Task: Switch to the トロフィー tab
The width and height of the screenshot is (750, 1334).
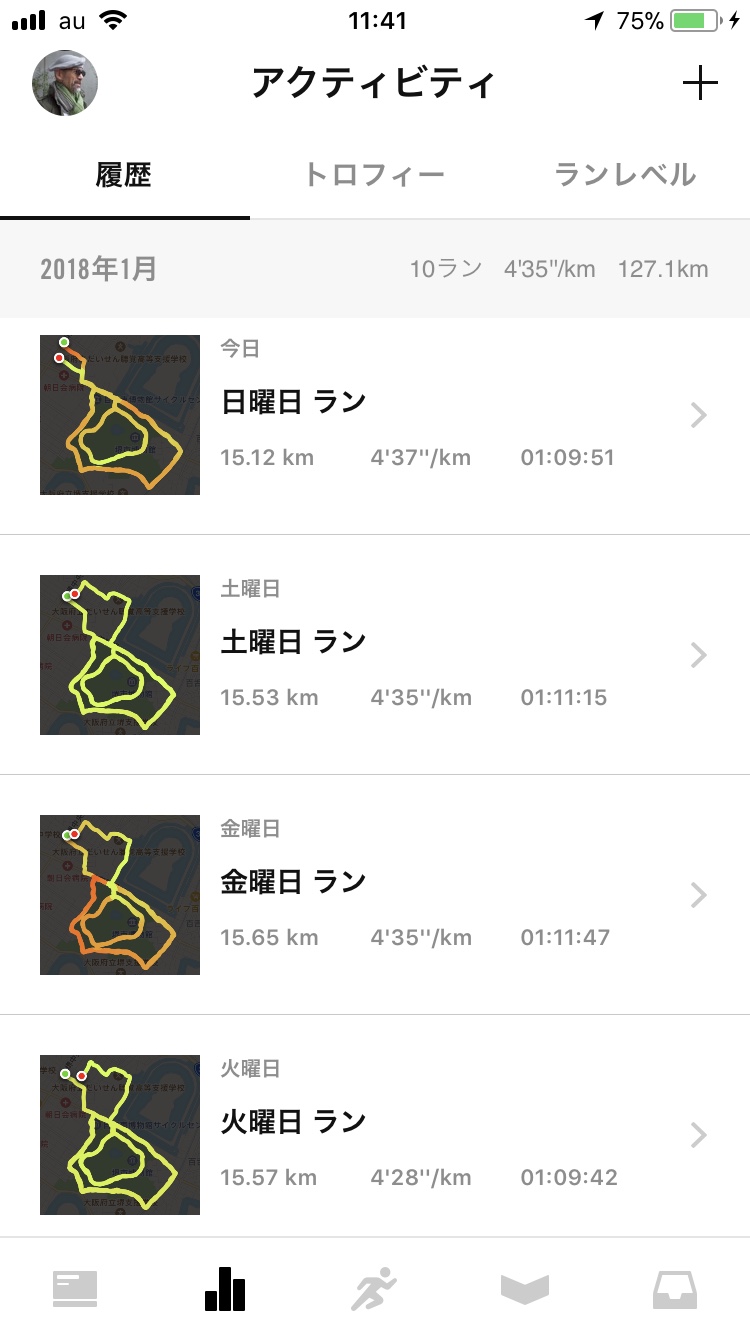Action: pos(374,175)
